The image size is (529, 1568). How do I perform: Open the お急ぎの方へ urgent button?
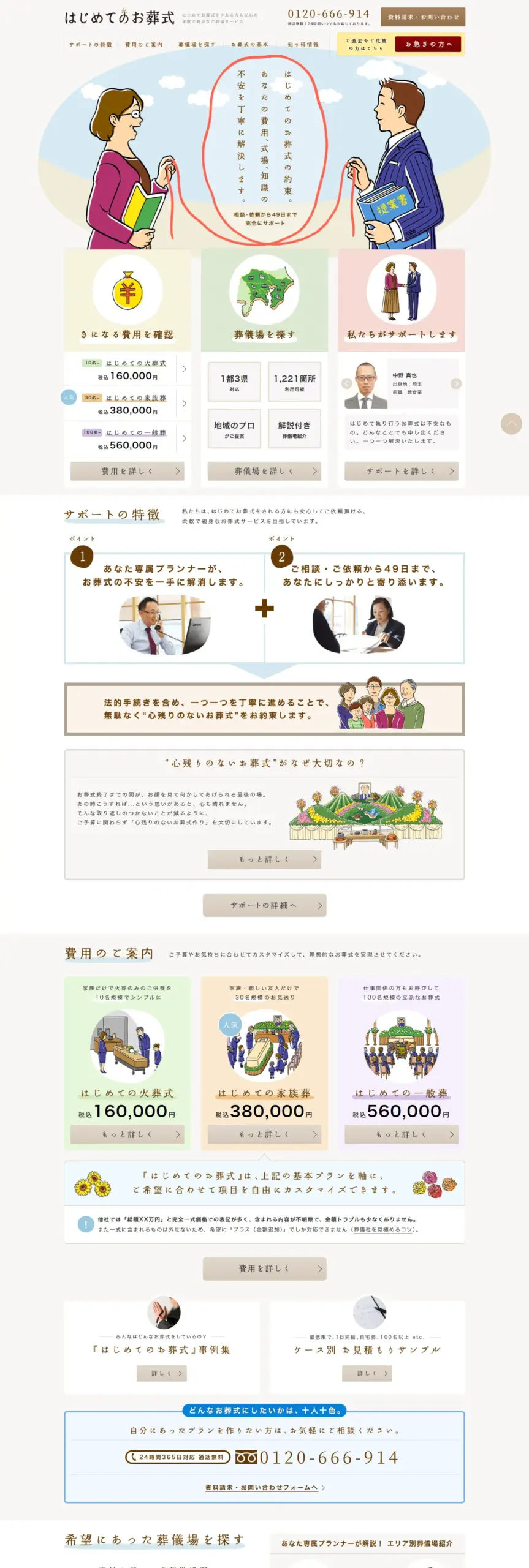point(428,44)
